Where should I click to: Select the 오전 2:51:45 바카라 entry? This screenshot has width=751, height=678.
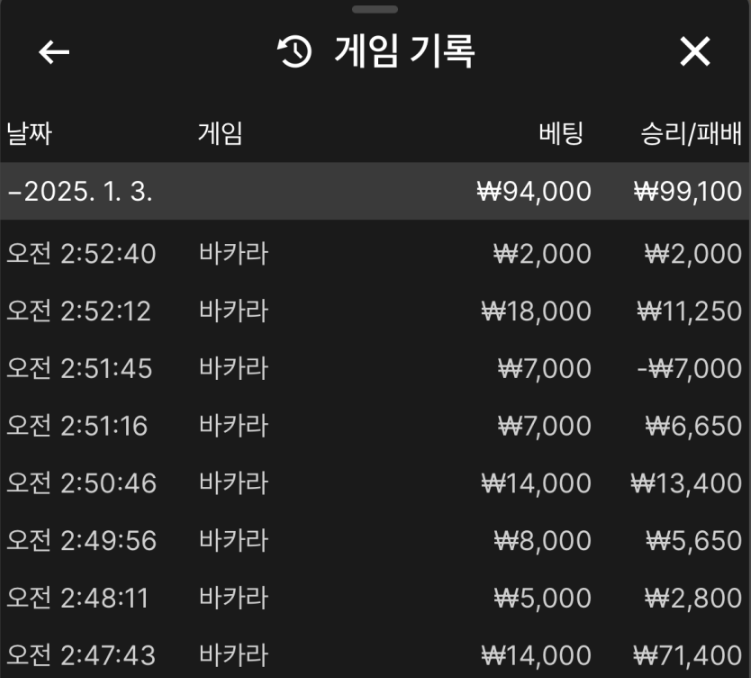click(375, 369)
